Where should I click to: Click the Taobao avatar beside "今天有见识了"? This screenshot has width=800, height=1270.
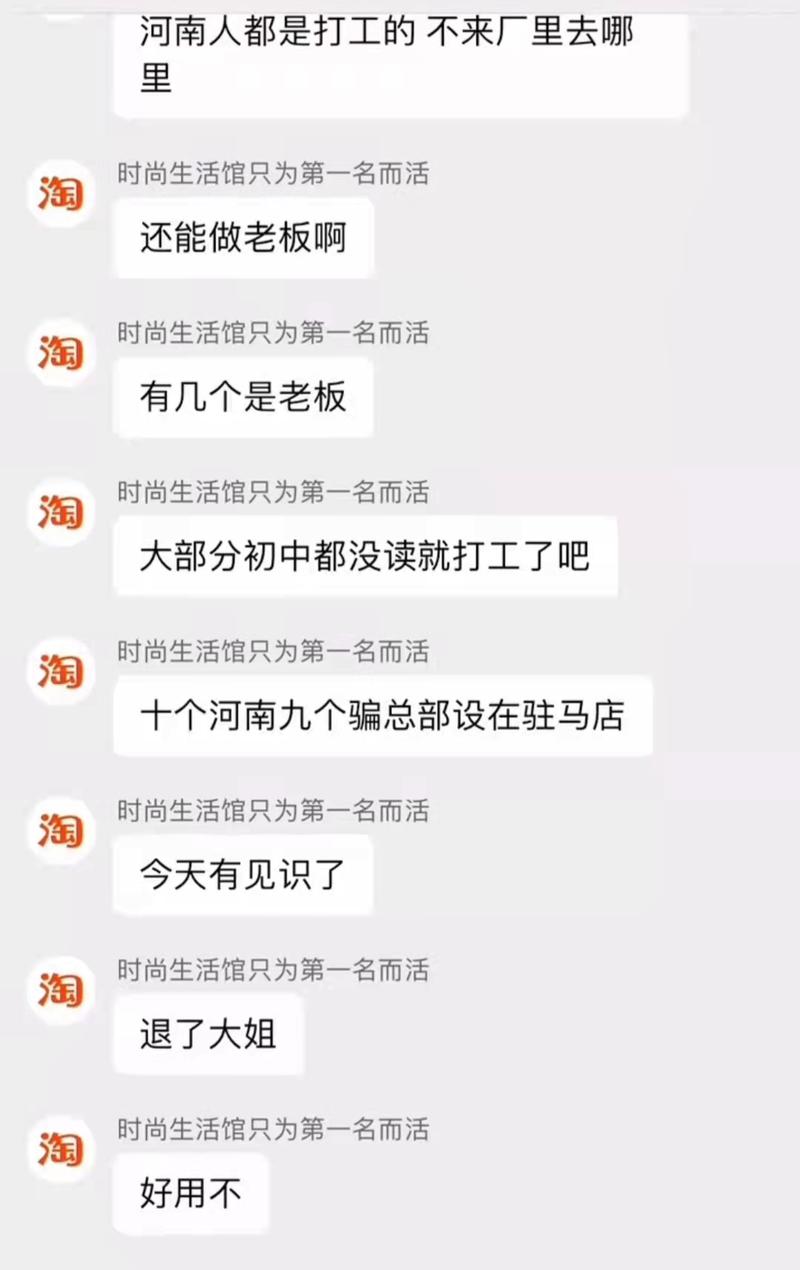click(x=61, y=832)
